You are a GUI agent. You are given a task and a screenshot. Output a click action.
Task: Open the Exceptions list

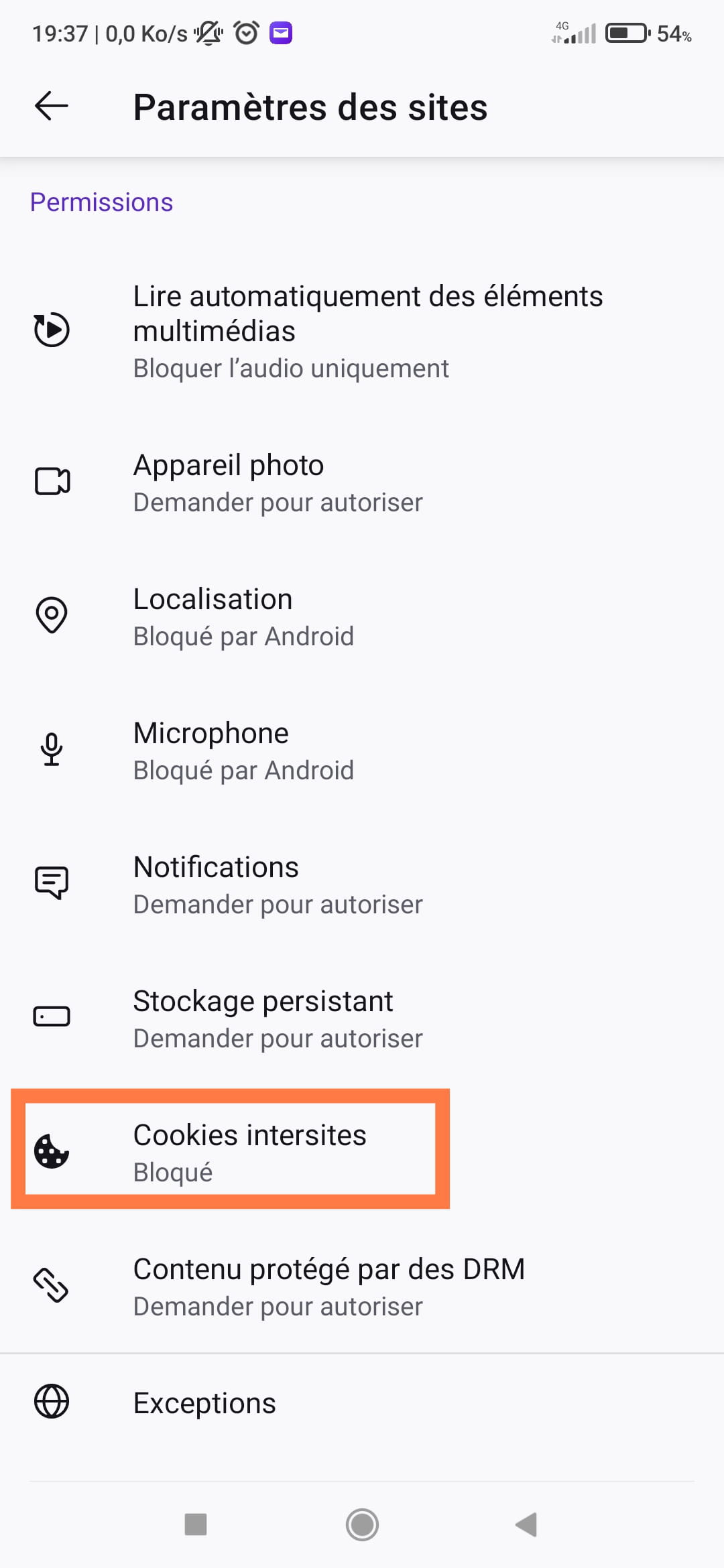click(362, 1402)
